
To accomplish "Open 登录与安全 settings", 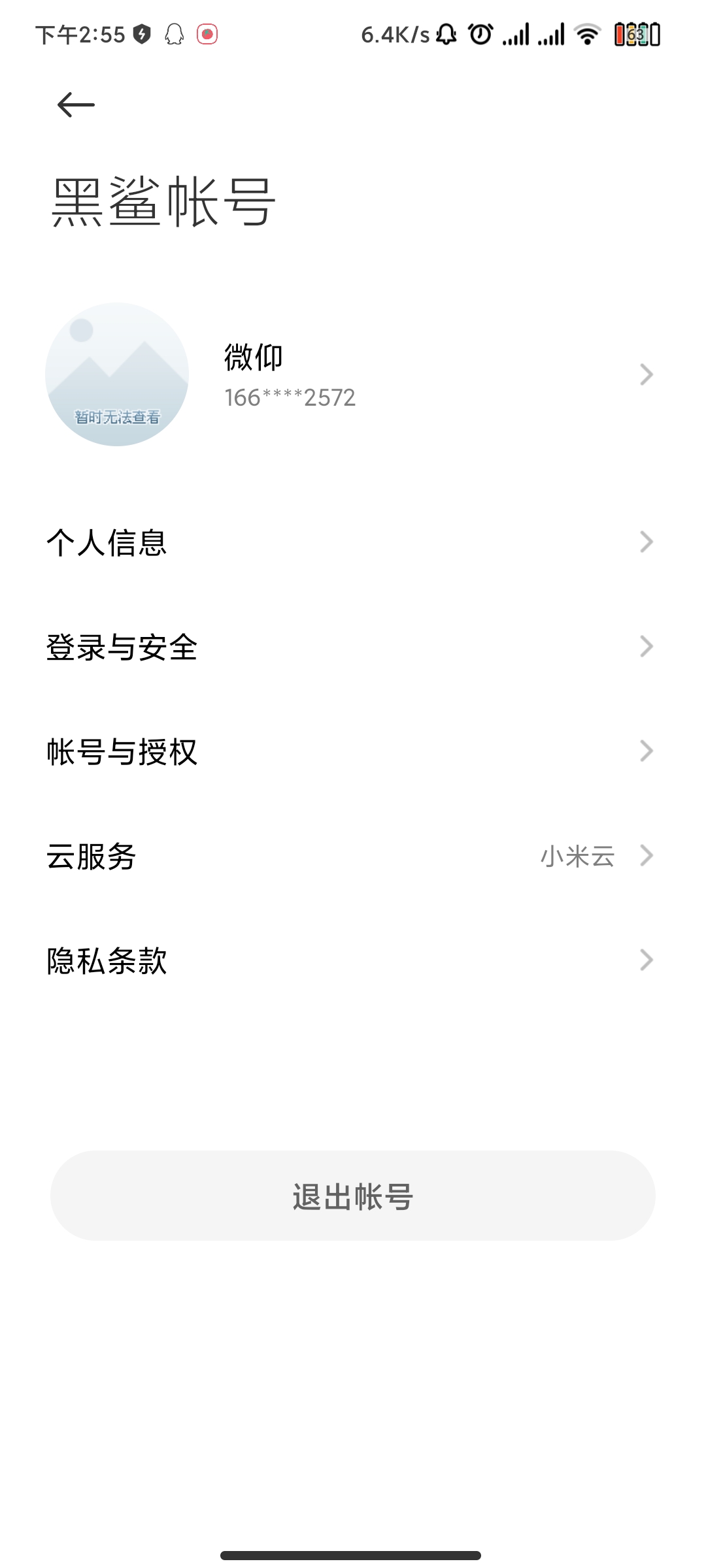I will point(353,647).
